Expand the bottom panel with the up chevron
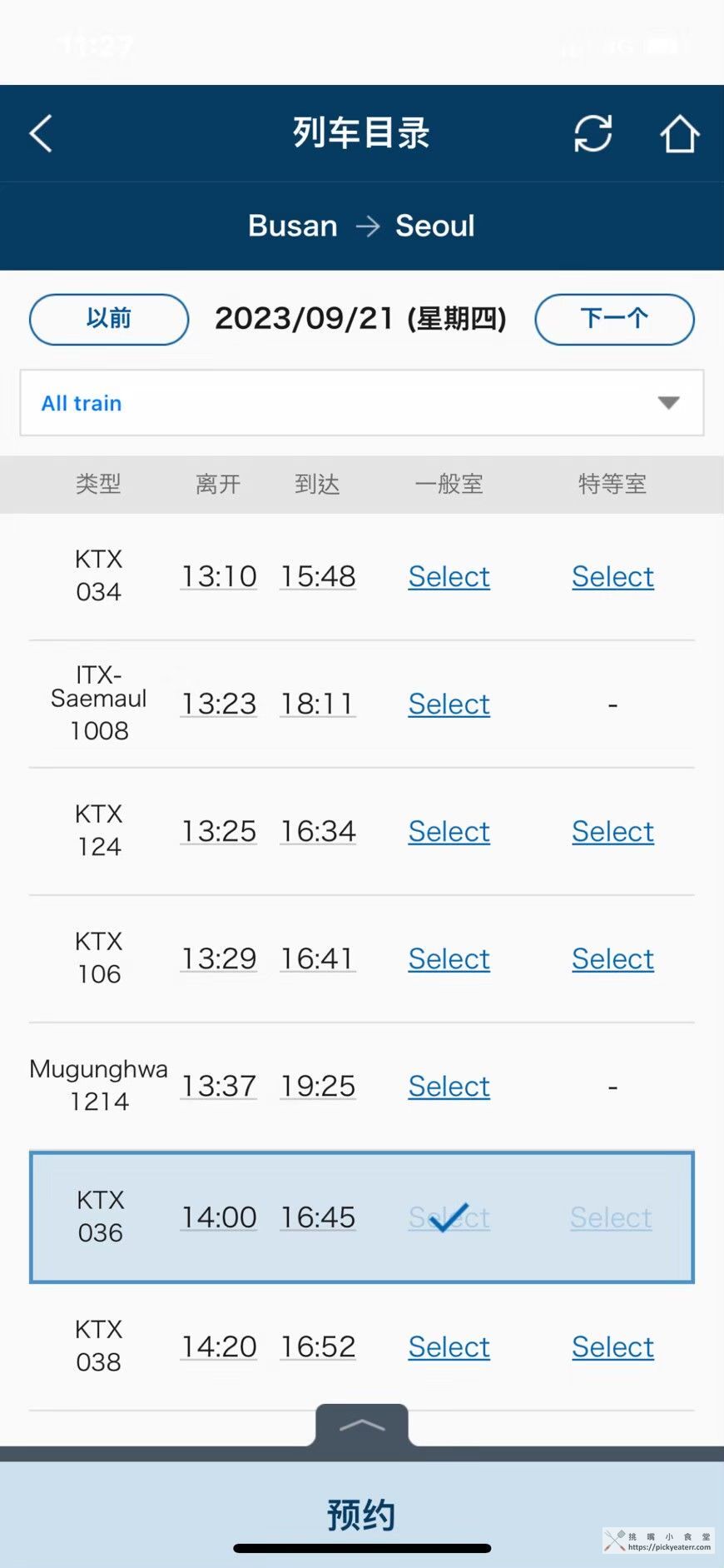This screenshot has width=724, height=1568. (362, 1426)
